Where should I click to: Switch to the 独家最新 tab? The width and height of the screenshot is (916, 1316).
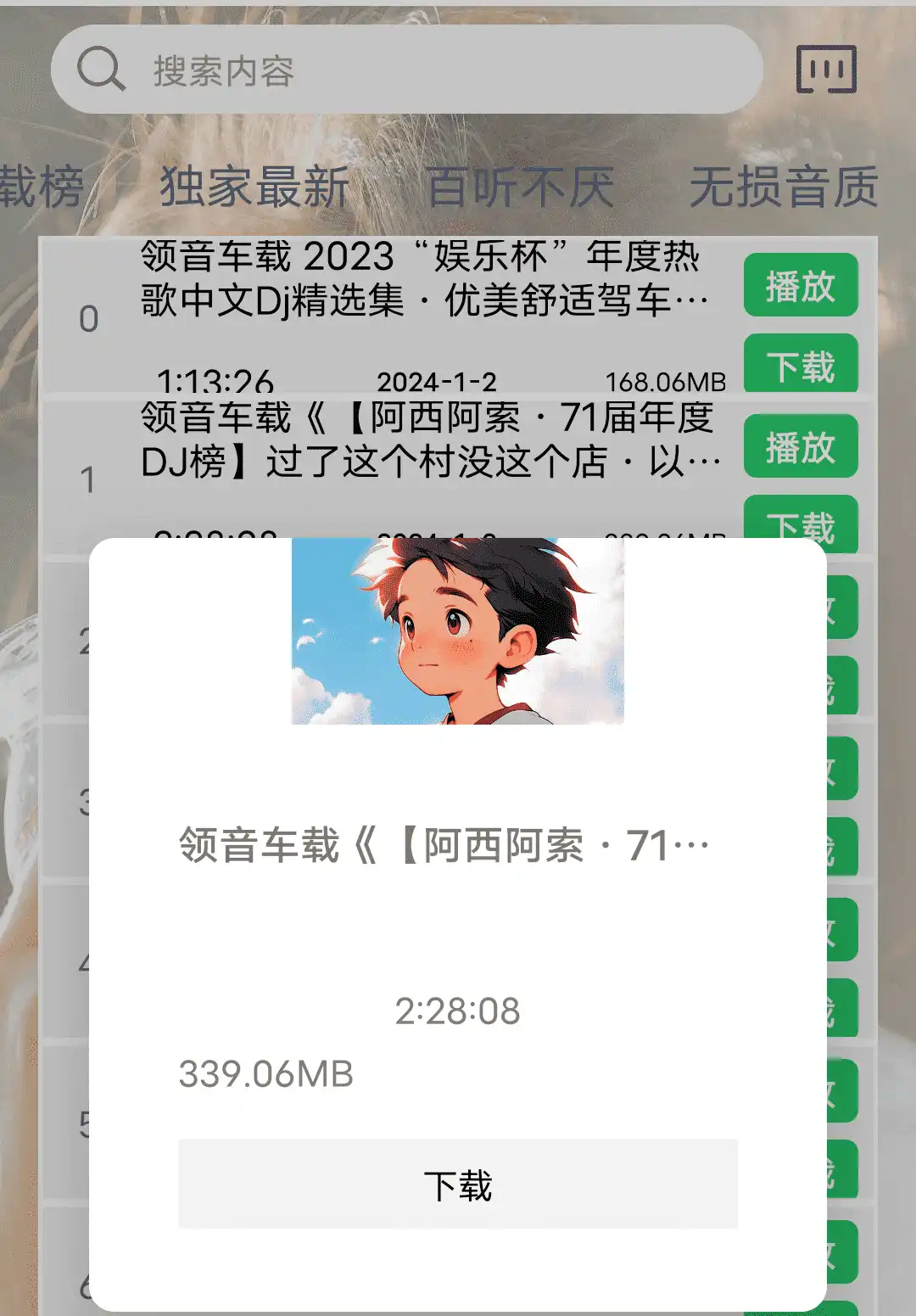click(254, 187)
